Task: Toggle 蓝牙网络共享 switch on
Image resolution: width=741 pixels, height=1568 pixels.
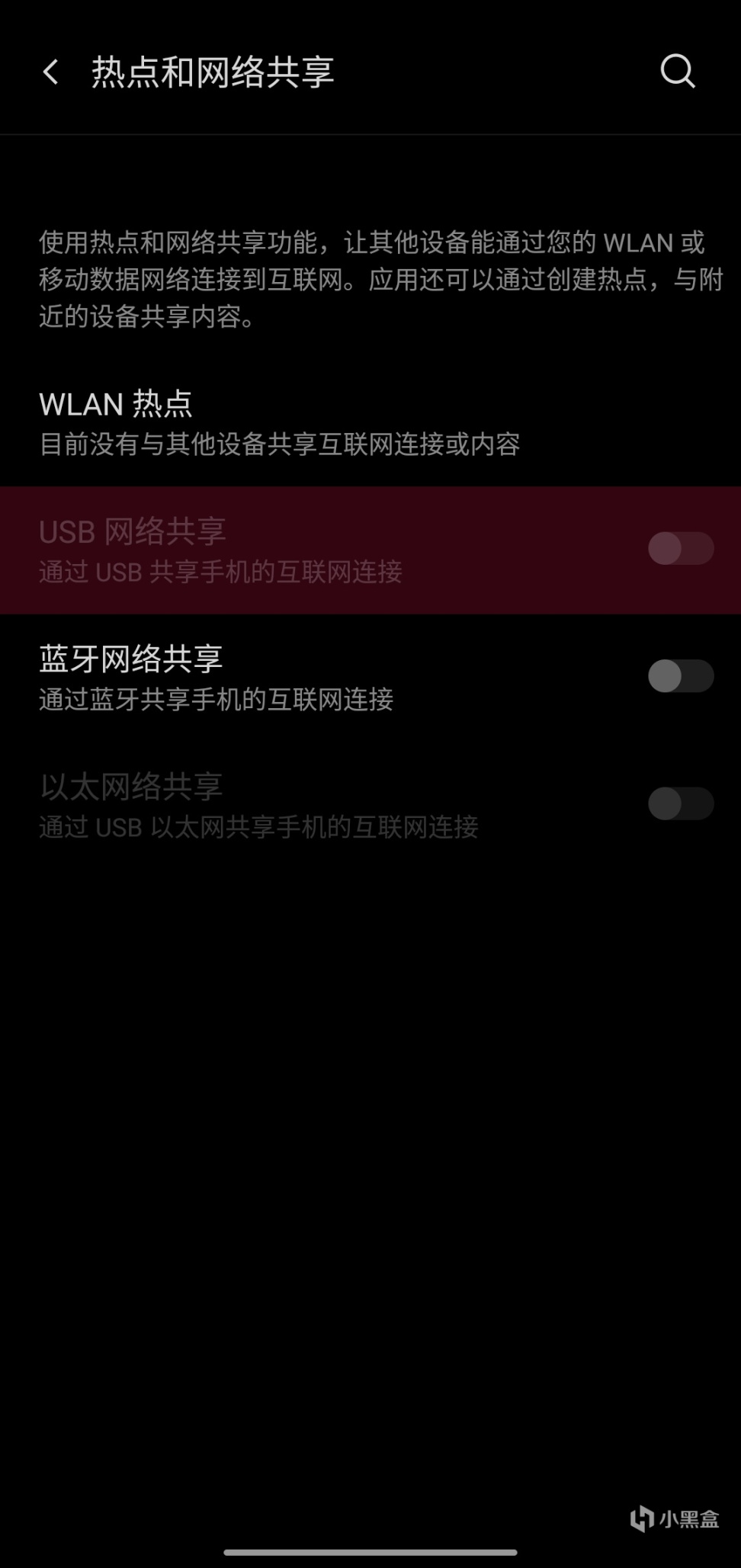Action: [680, 676]
